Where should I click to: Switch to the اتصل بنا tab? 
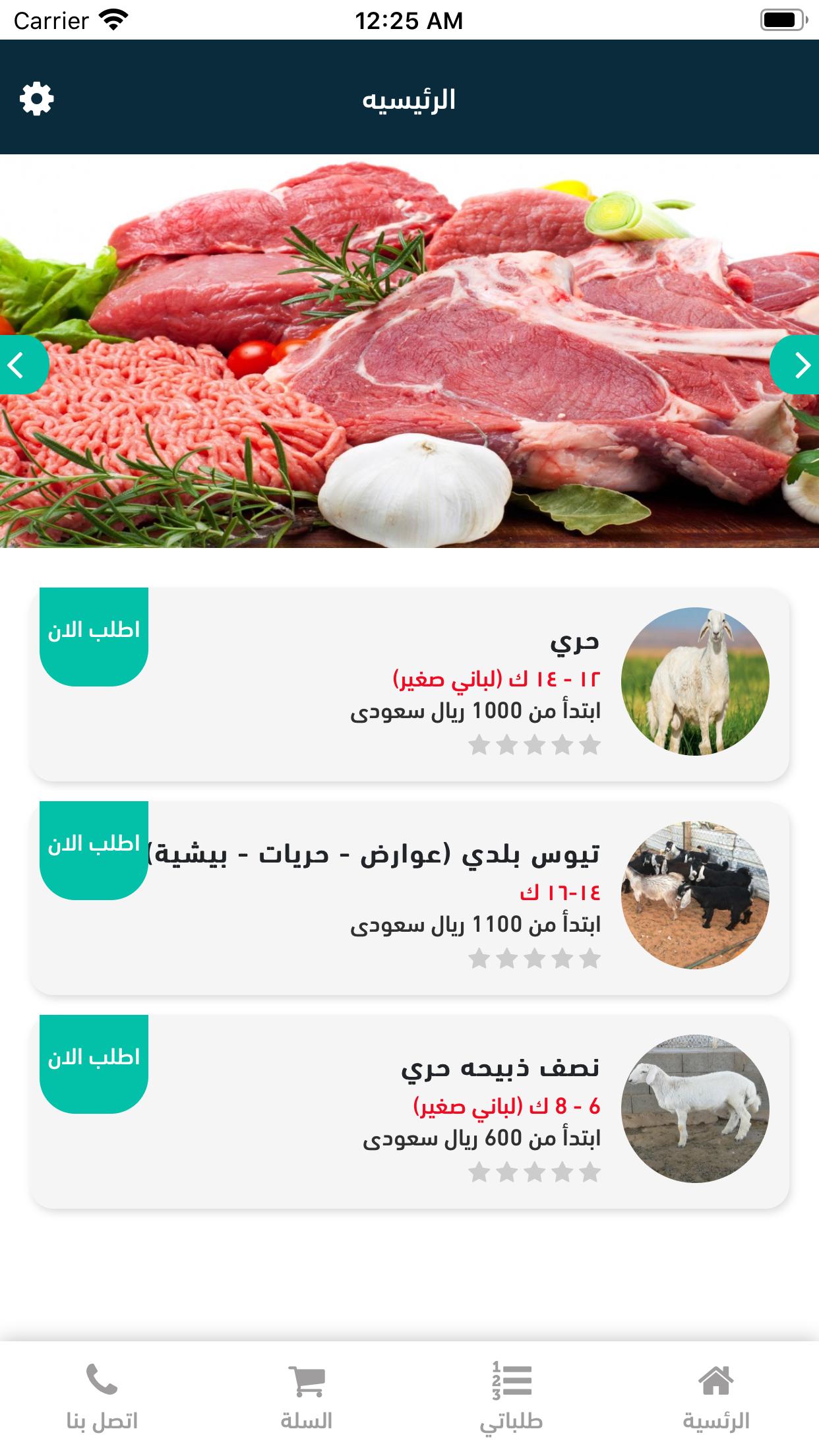pos(102,1397)
